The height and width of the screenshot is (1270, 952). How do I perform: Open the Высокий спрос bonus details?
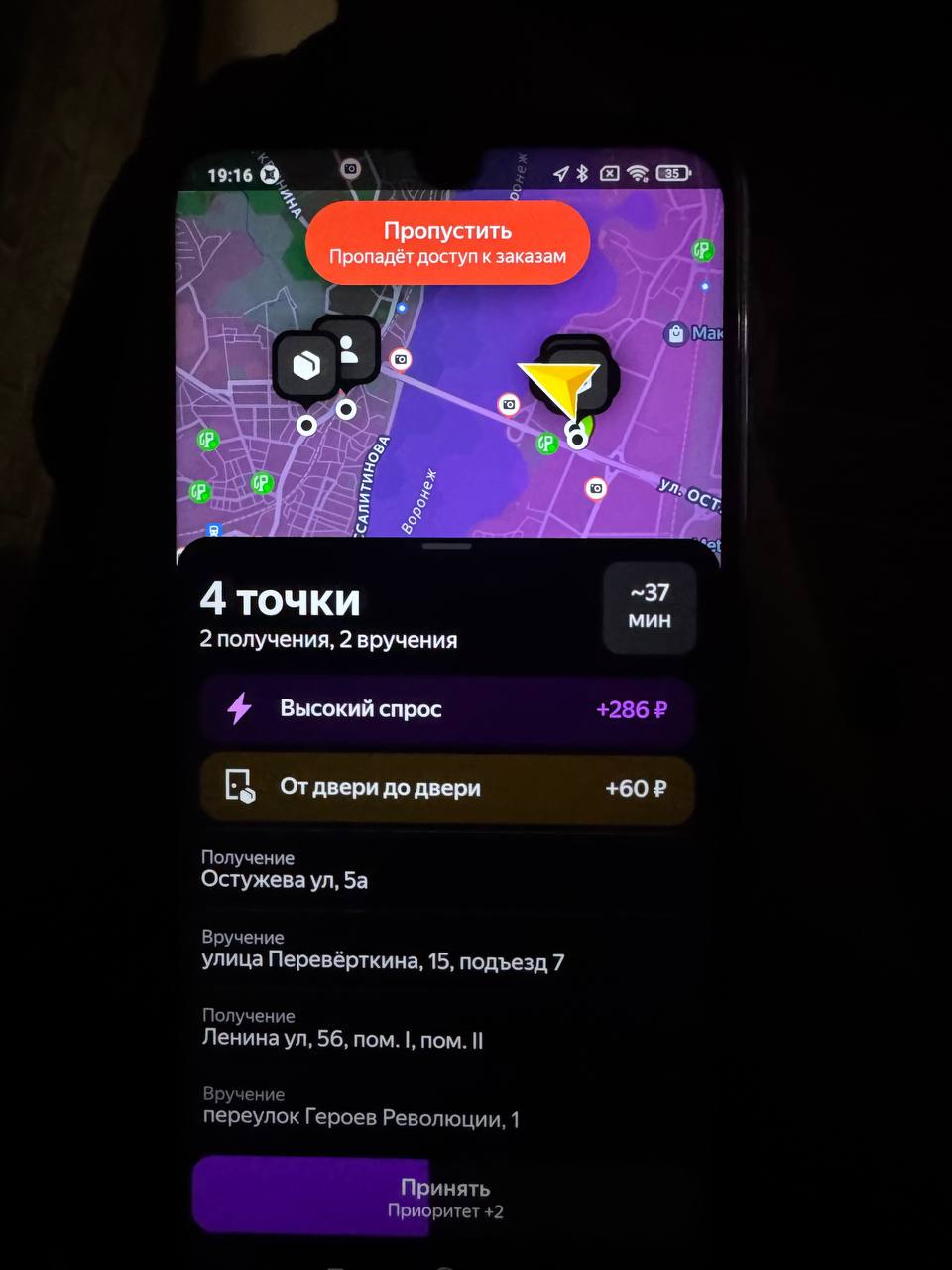coord(446,709)
